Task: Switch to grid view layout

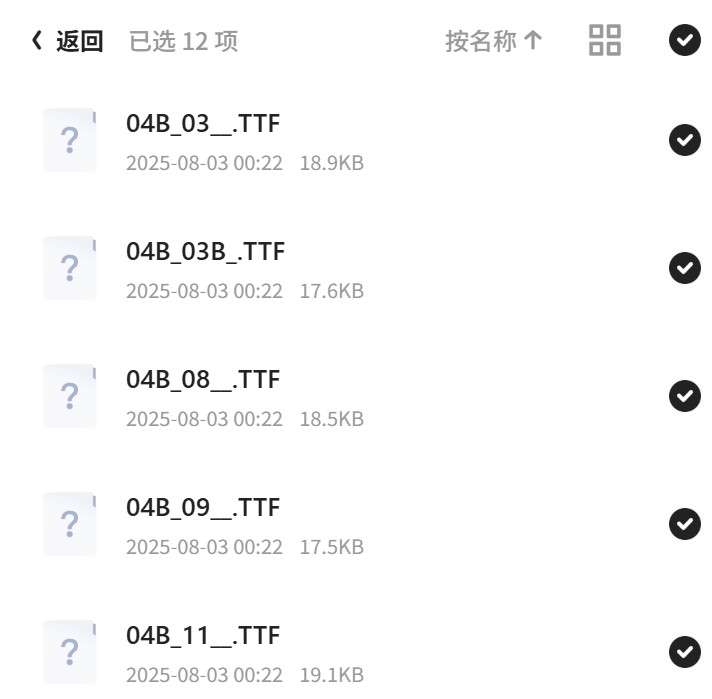Action: (x=605, y=40)
